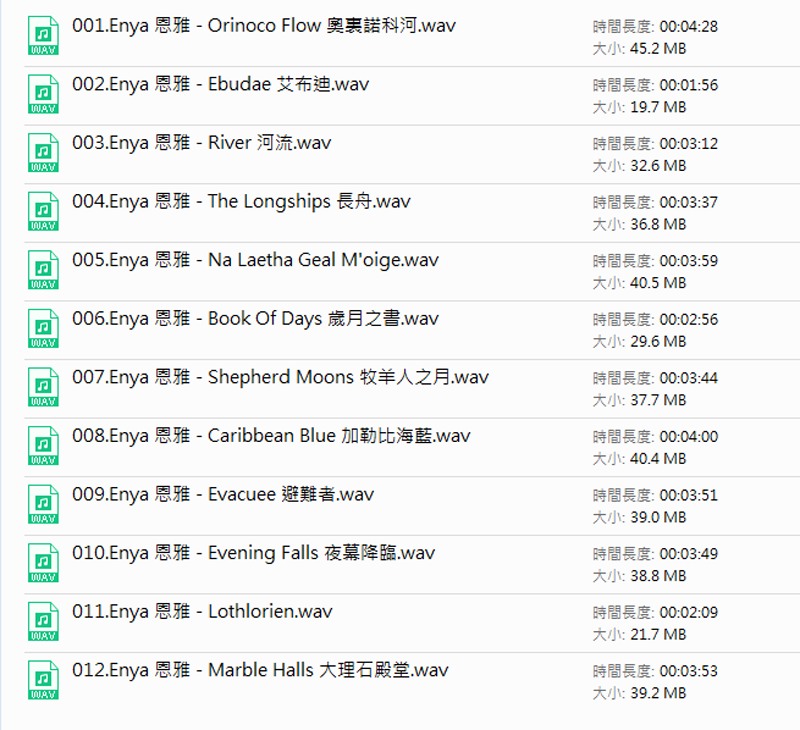Open 012 Marble Halls wav file
Image resolution: width=800 pixels, height=730 pixels.
coord(260,671)
